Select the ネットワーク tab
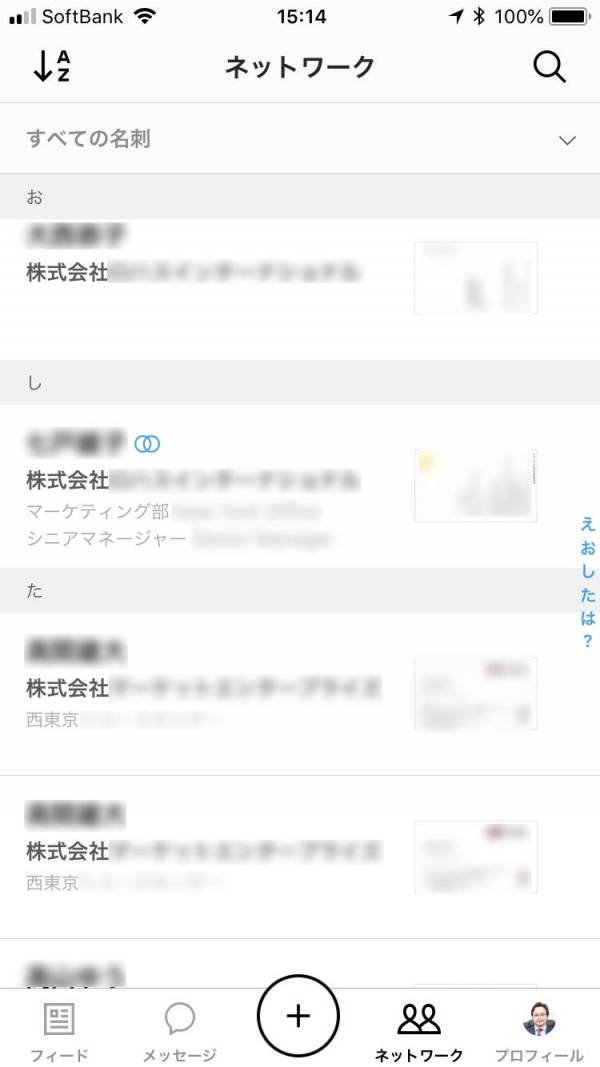600x1067 pixels. pos(419,1030)
